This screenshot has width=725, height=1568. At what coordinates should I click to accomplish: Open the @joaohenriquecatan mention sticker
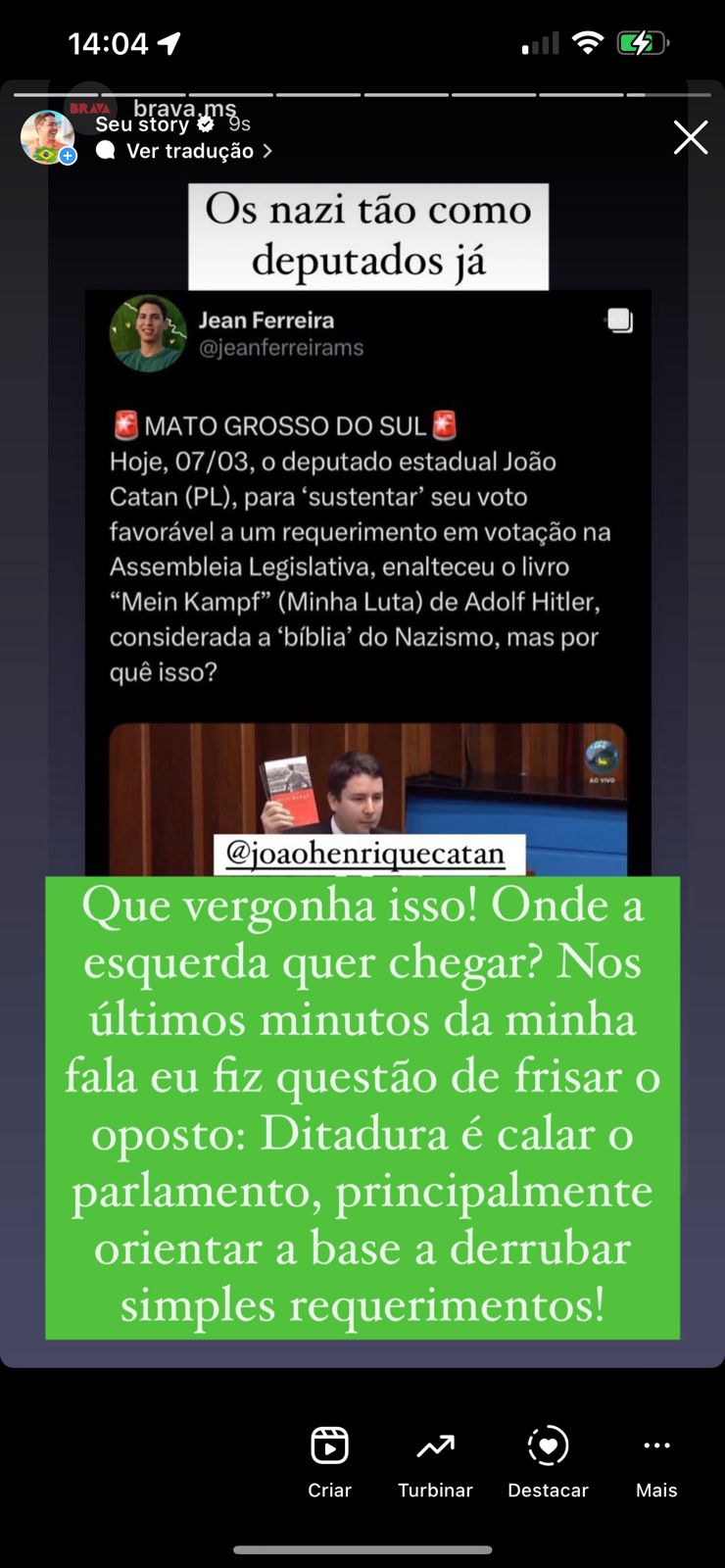368,854
